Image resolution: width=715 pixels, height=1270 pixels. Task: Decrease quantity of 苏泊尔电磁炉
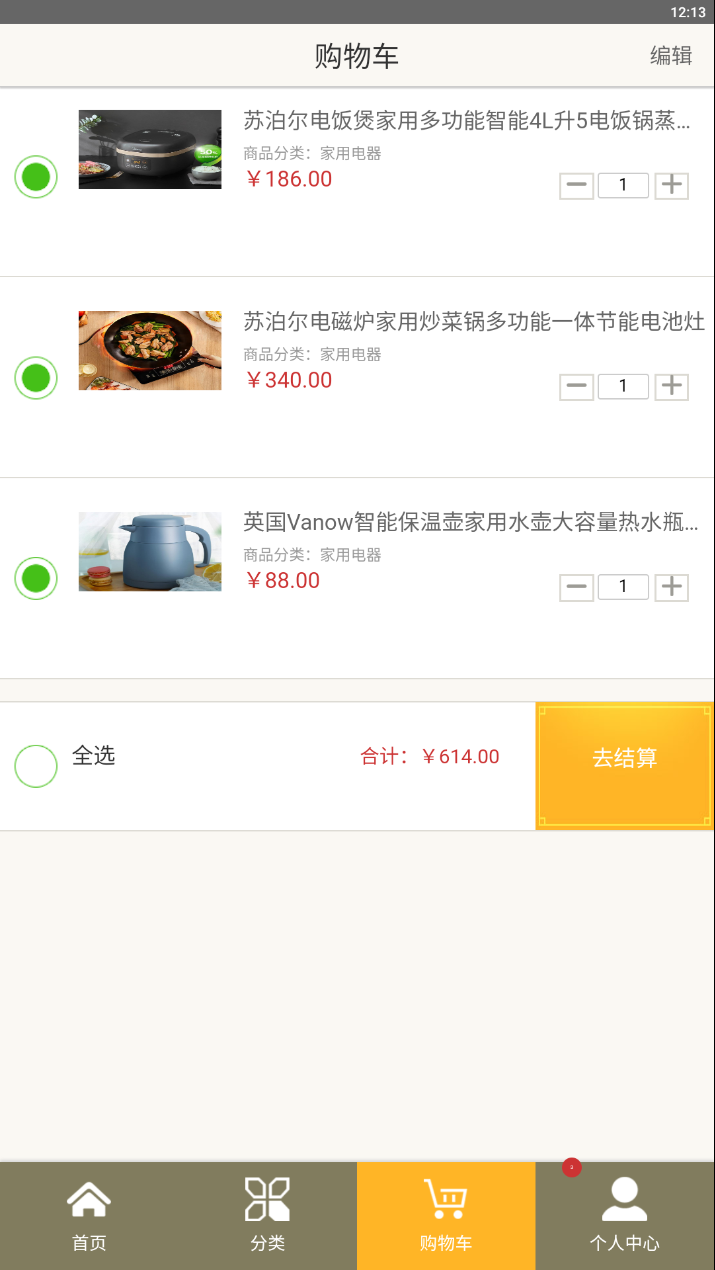pyautogui.click(x=576, y=386)
